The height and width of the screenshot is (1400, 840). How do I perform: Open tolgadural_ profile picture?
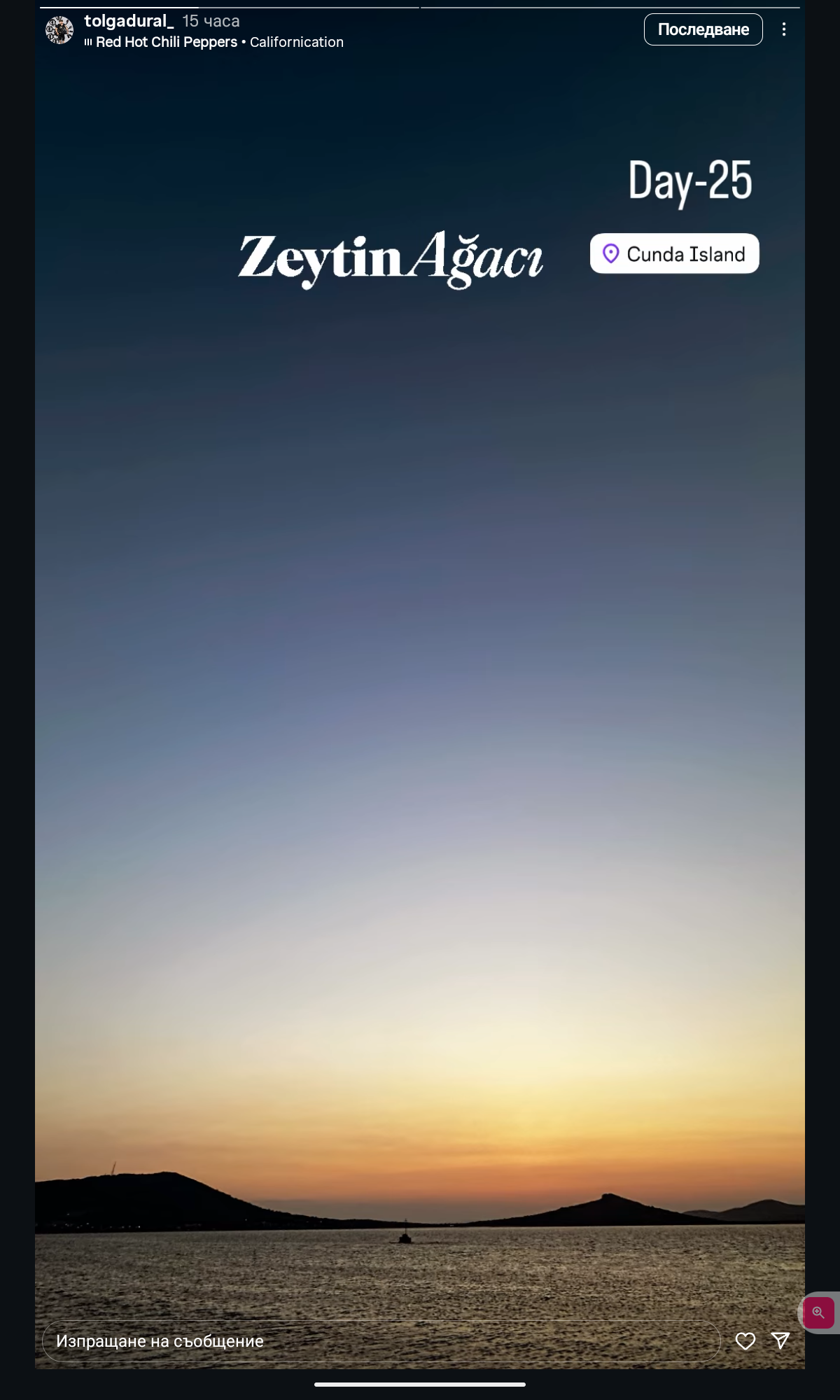tap(59, 30)
